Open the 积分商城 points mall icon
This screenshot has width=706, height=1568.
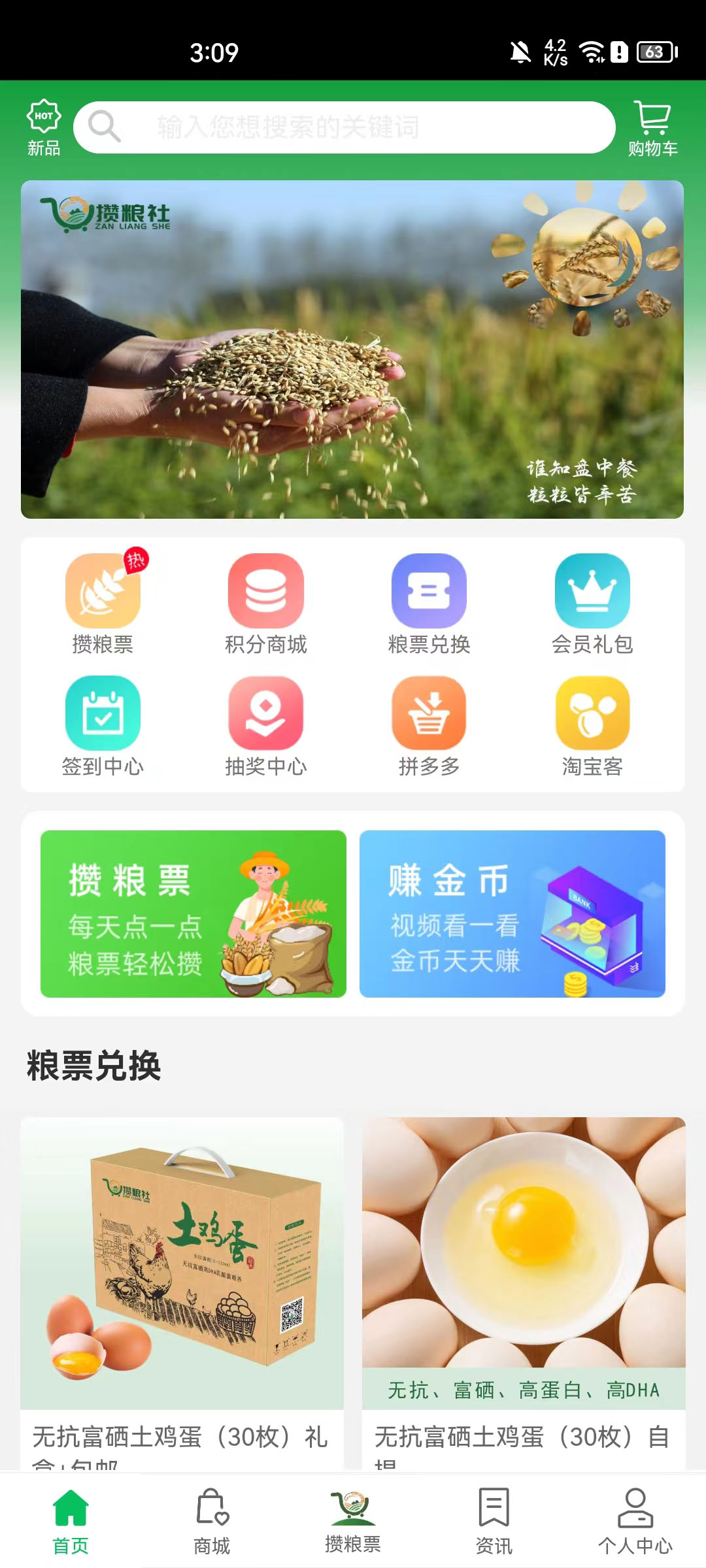pyautogui.click(x=266, y=591)
